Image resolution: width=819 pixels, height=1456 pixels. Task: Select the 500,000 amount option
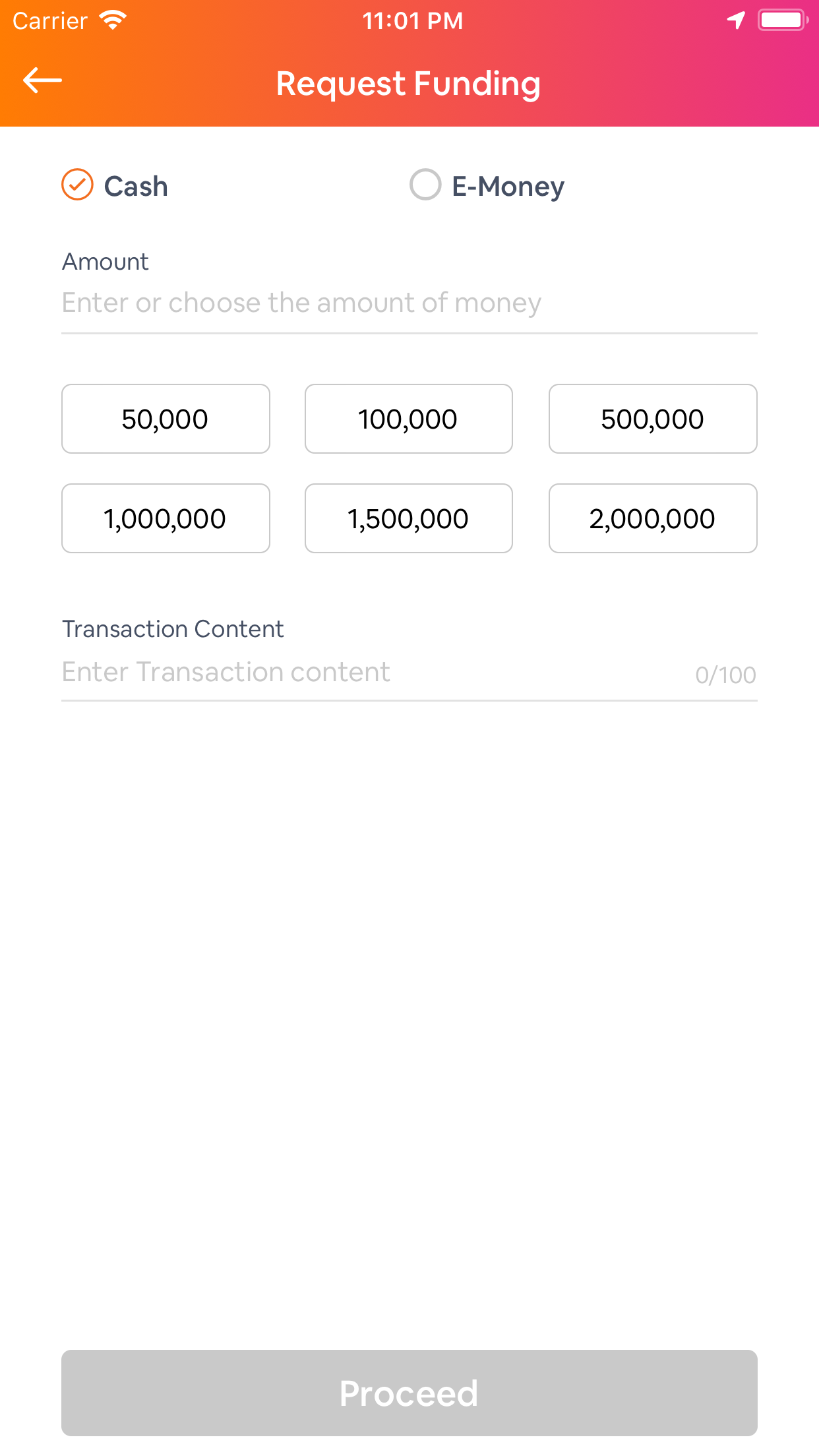tap(652, 418)
